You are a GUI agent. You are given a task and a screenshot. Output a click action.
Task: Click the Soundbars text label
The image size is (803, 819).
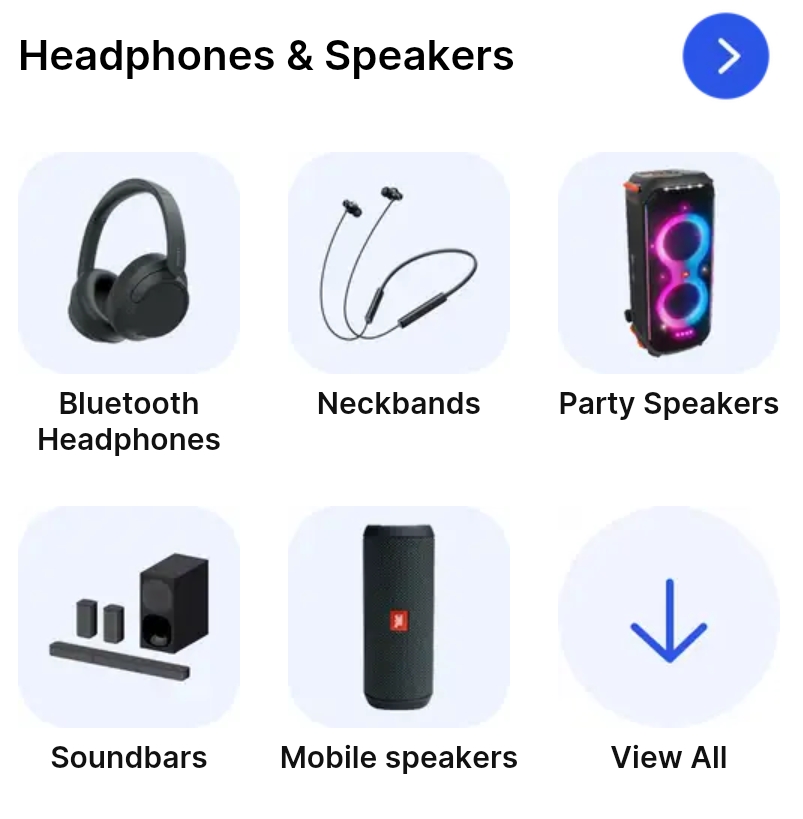pyautogui.click(x=129, y=758)
